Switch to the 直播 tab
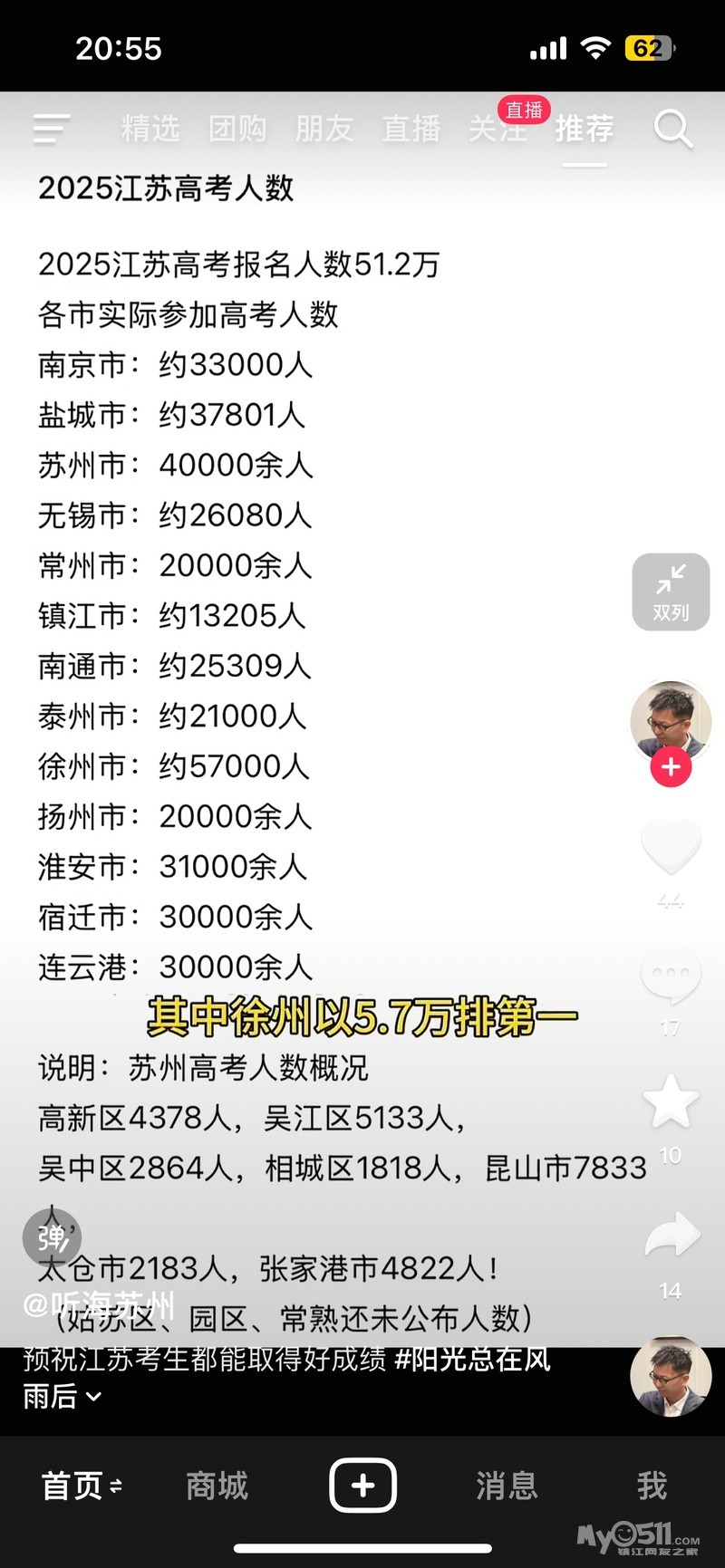This screenshot has height=1568, width=725. click(x=411, y=129)
